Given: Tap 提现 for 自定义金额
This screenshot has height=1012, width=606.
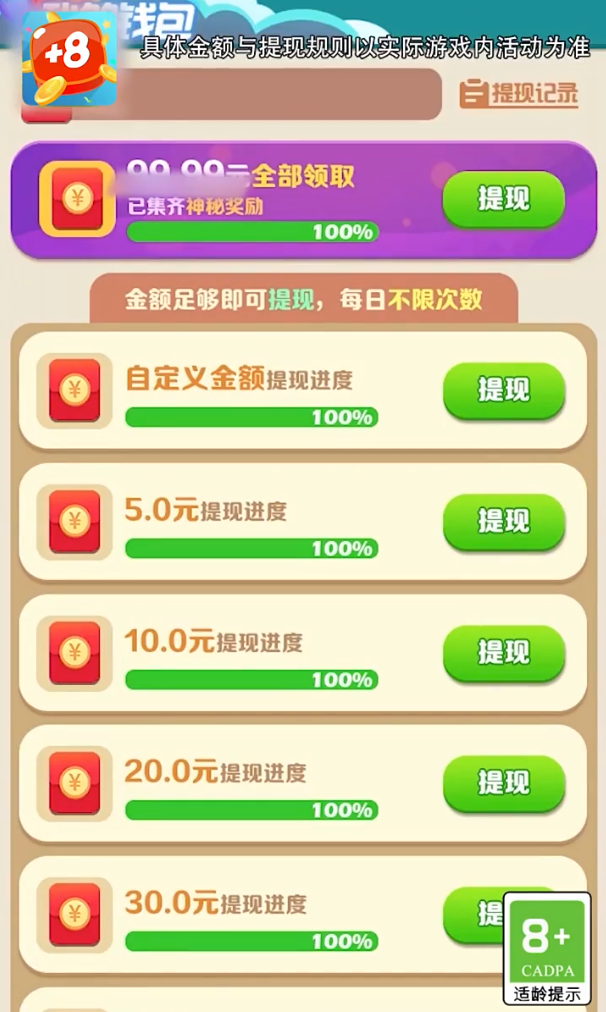Looking at the screenshot, I should click(x=503, y=390).
